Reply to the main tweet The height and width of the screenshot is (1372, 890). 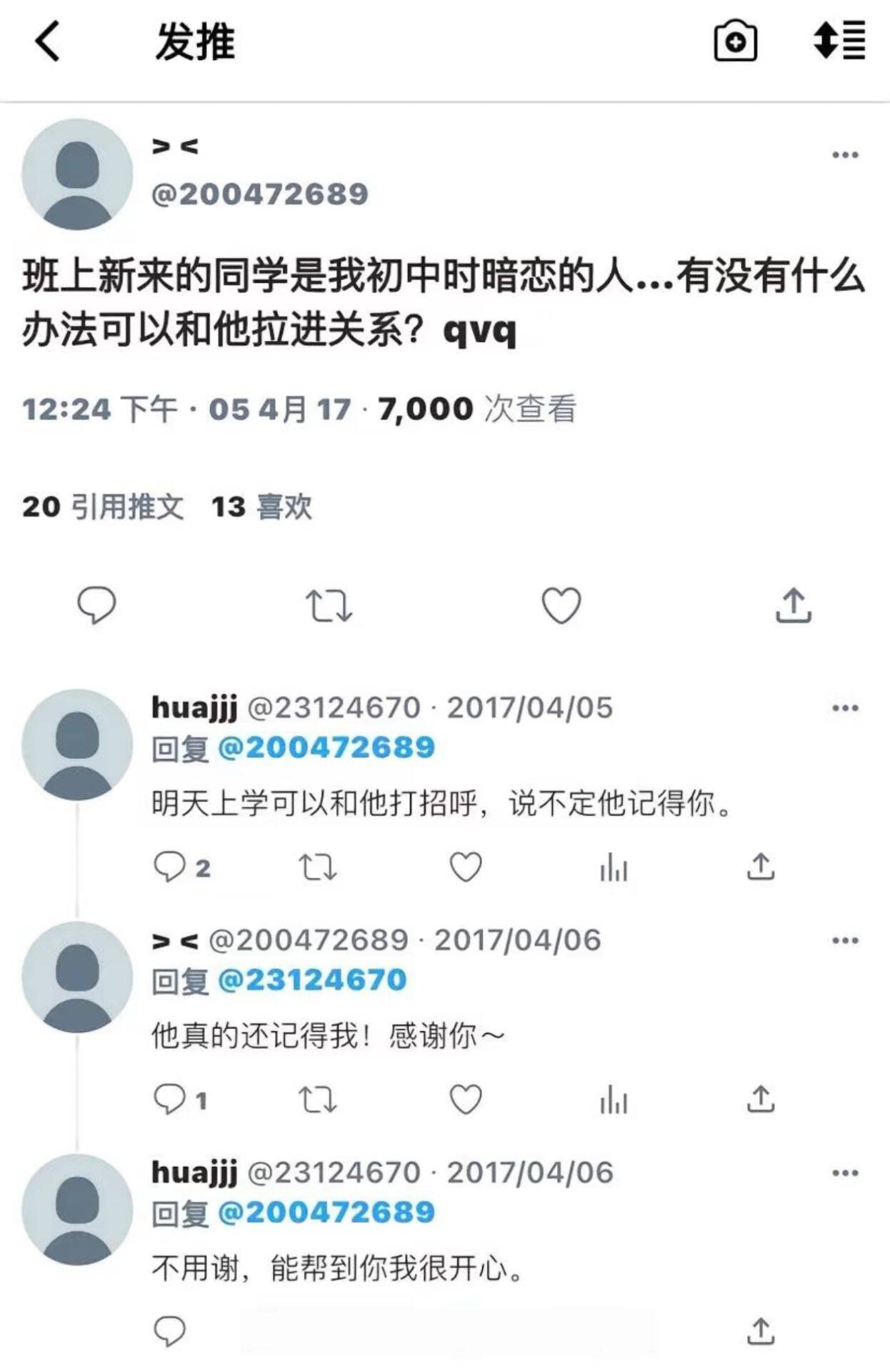(96, 606)
